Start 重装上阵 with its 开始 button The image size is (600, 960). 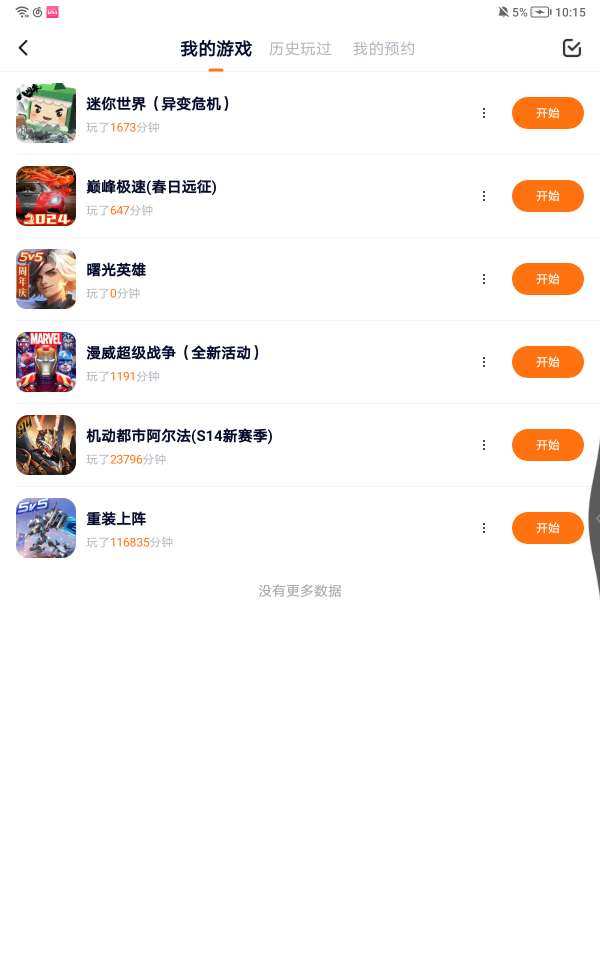(547, 528)
